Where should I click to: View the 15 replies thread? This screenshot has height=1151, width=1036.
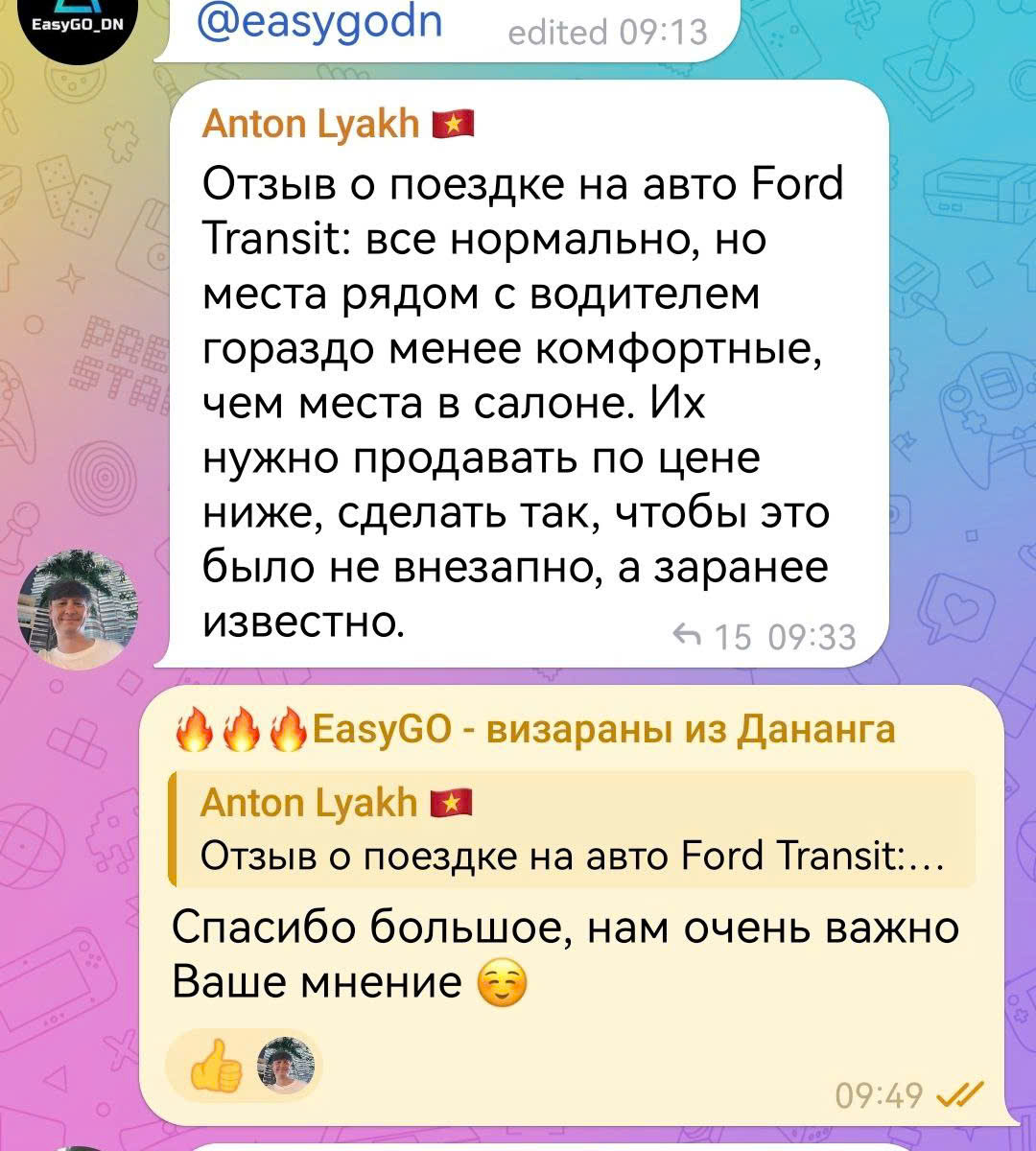(x=715, y=636)
